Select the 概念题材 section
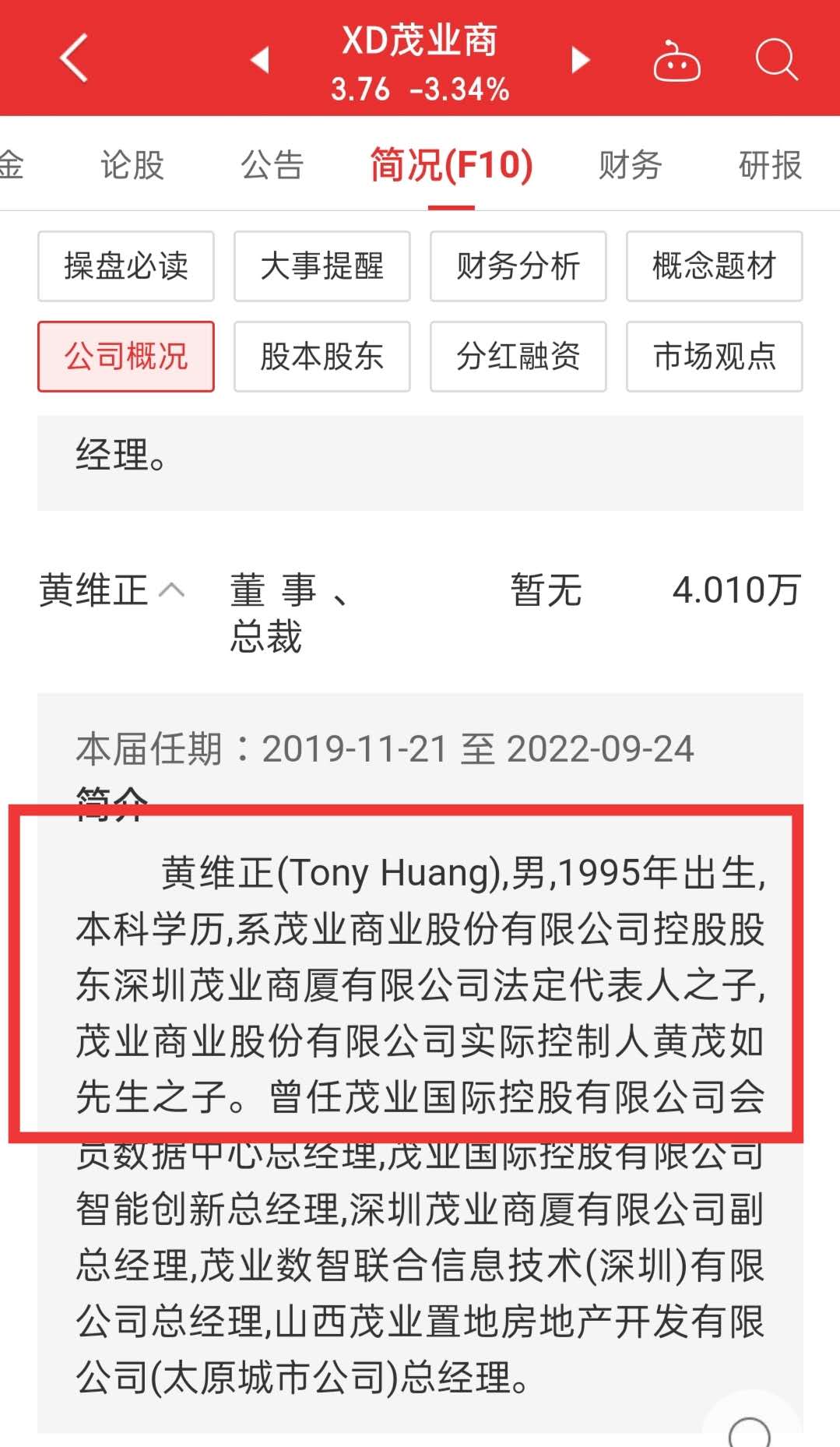840x1447 pixels. pos(715,266)
